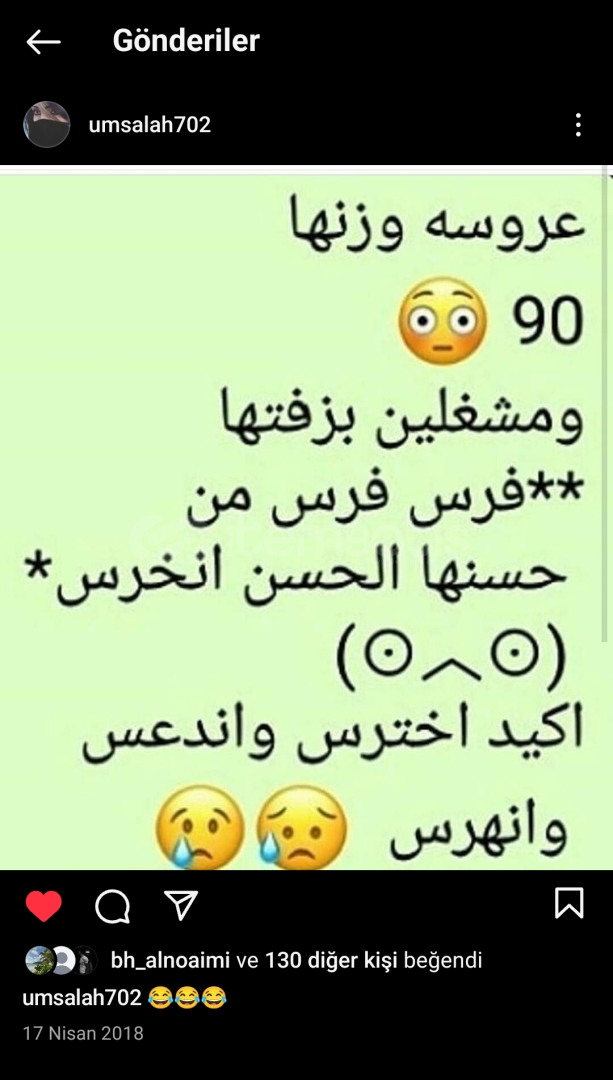Share this post via the paper plane icon
The height and width of the screenshot is (1080, 613).
tap(180, 906)
